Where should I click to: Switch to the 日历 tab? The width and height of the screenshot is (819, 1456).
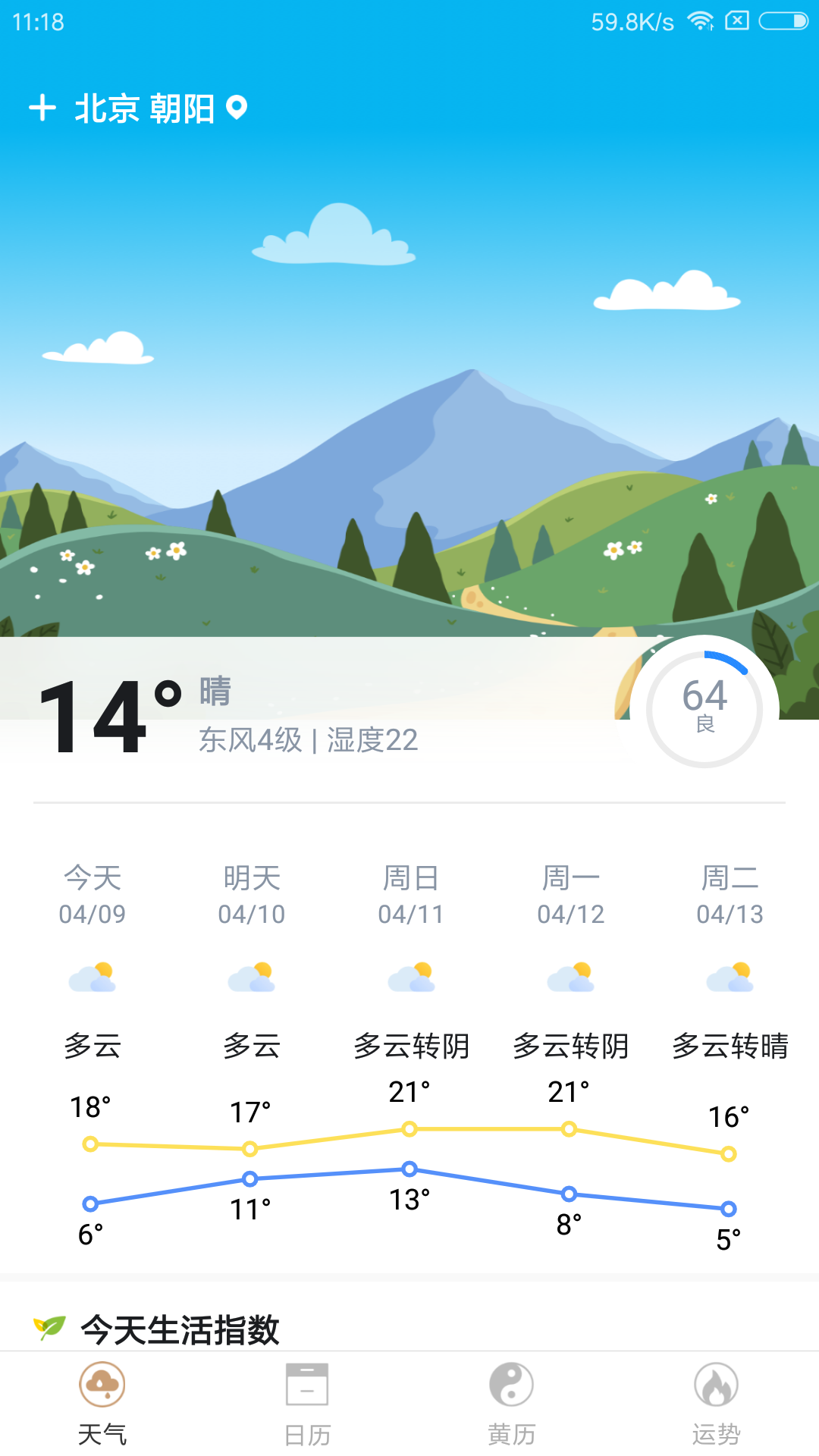(x=307, y=1403)
